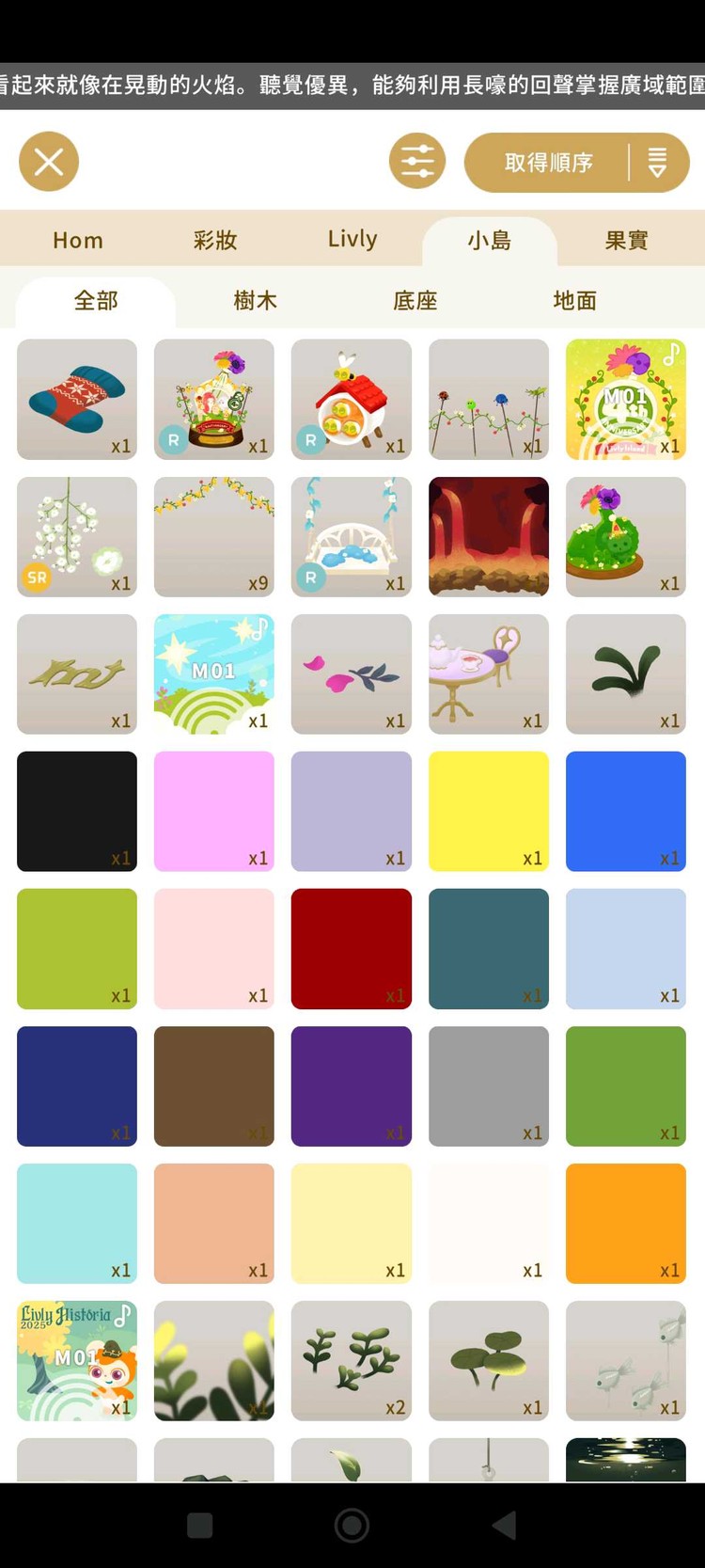Switch to the 果實 tab
This screenshot has height=1568, width=705.
[626, 241]
